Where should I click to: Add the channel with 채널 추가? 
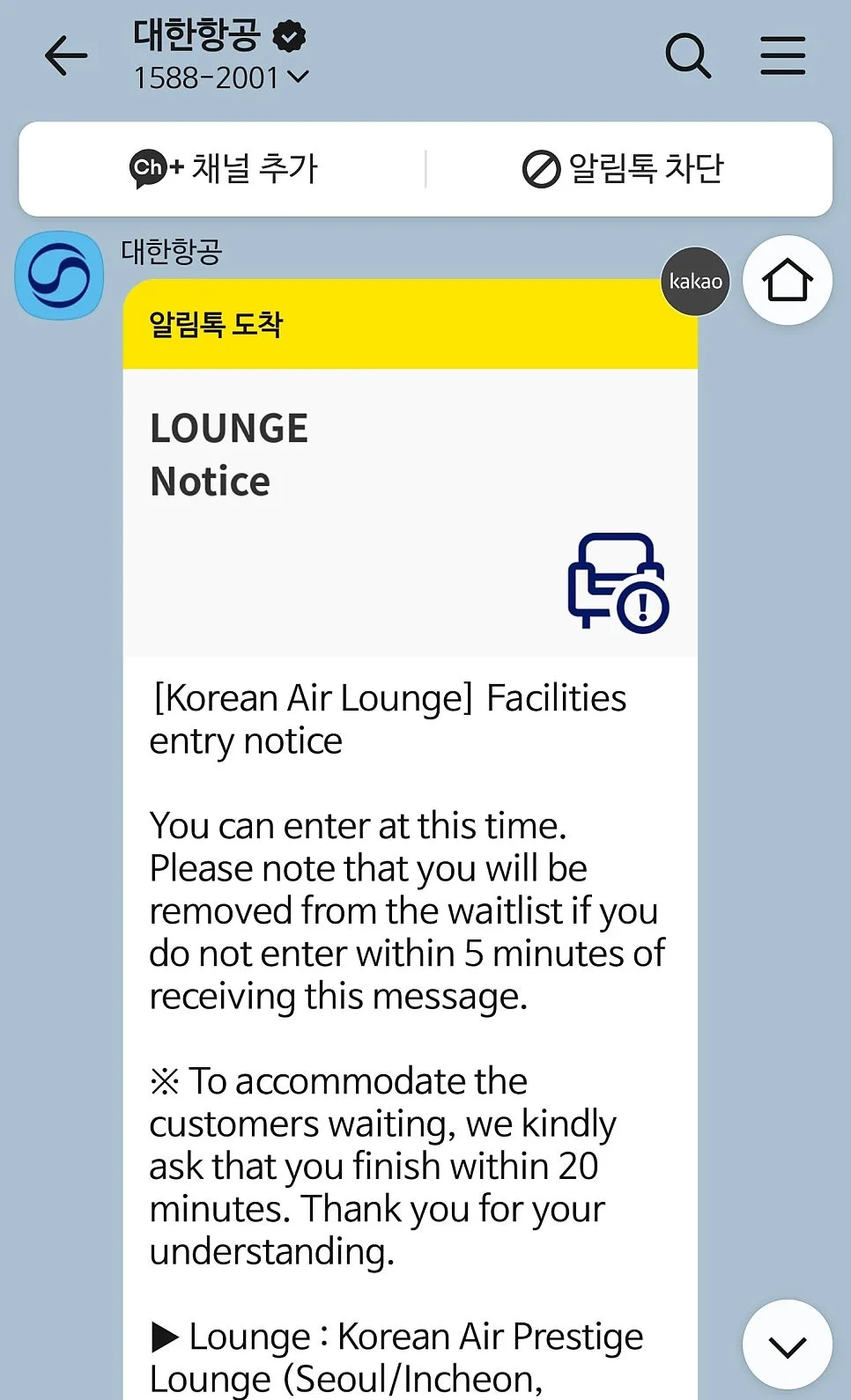point(223,168)
